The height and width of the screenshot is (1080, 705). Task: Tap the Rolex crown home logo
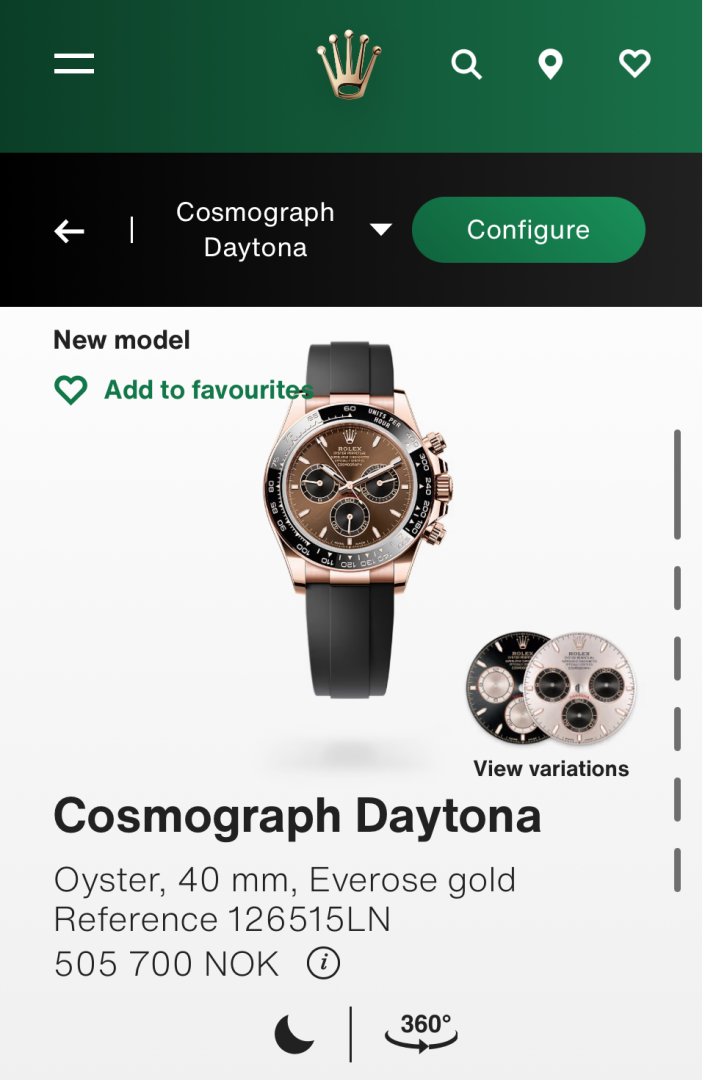(349, 65)
